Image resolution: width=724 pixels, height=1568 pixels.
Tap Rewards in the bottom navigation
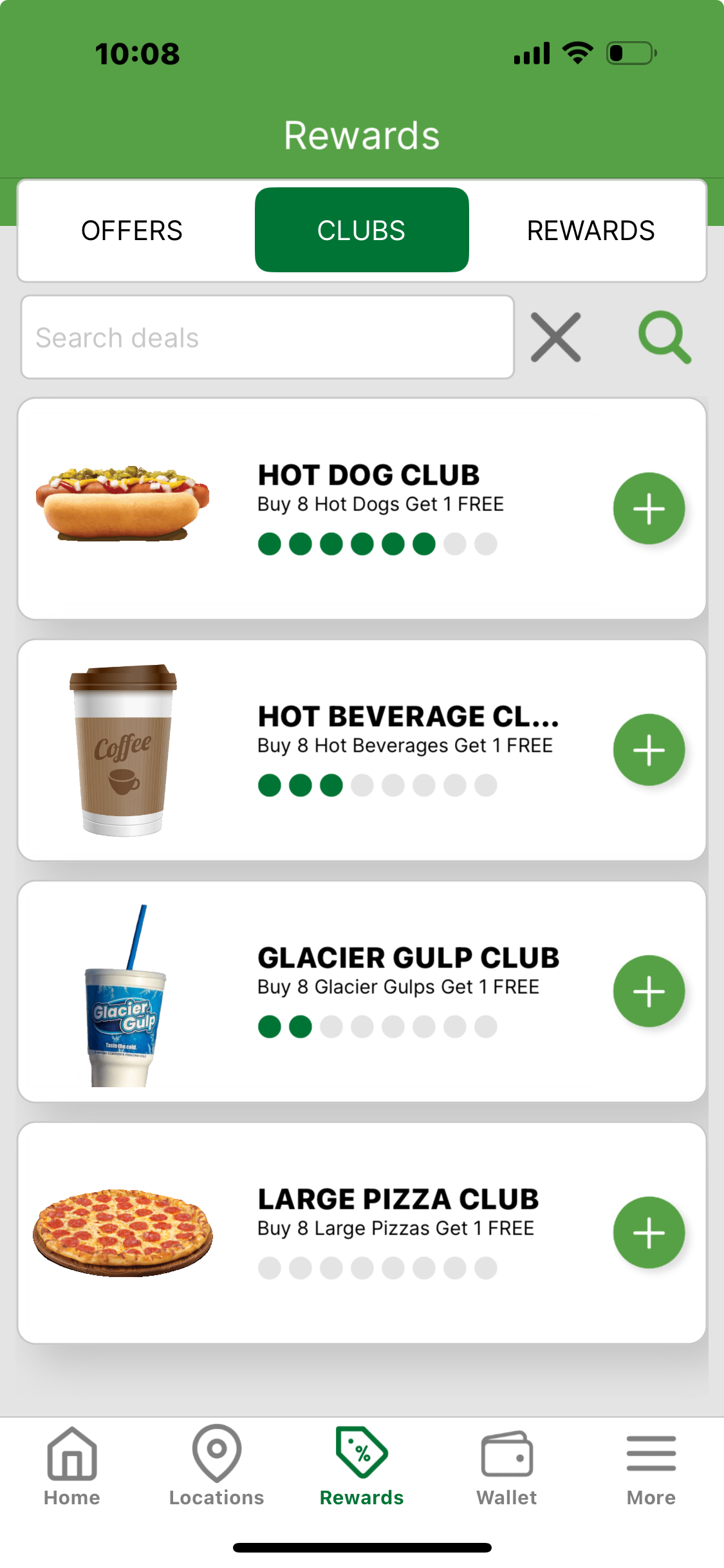(362, 1465)
